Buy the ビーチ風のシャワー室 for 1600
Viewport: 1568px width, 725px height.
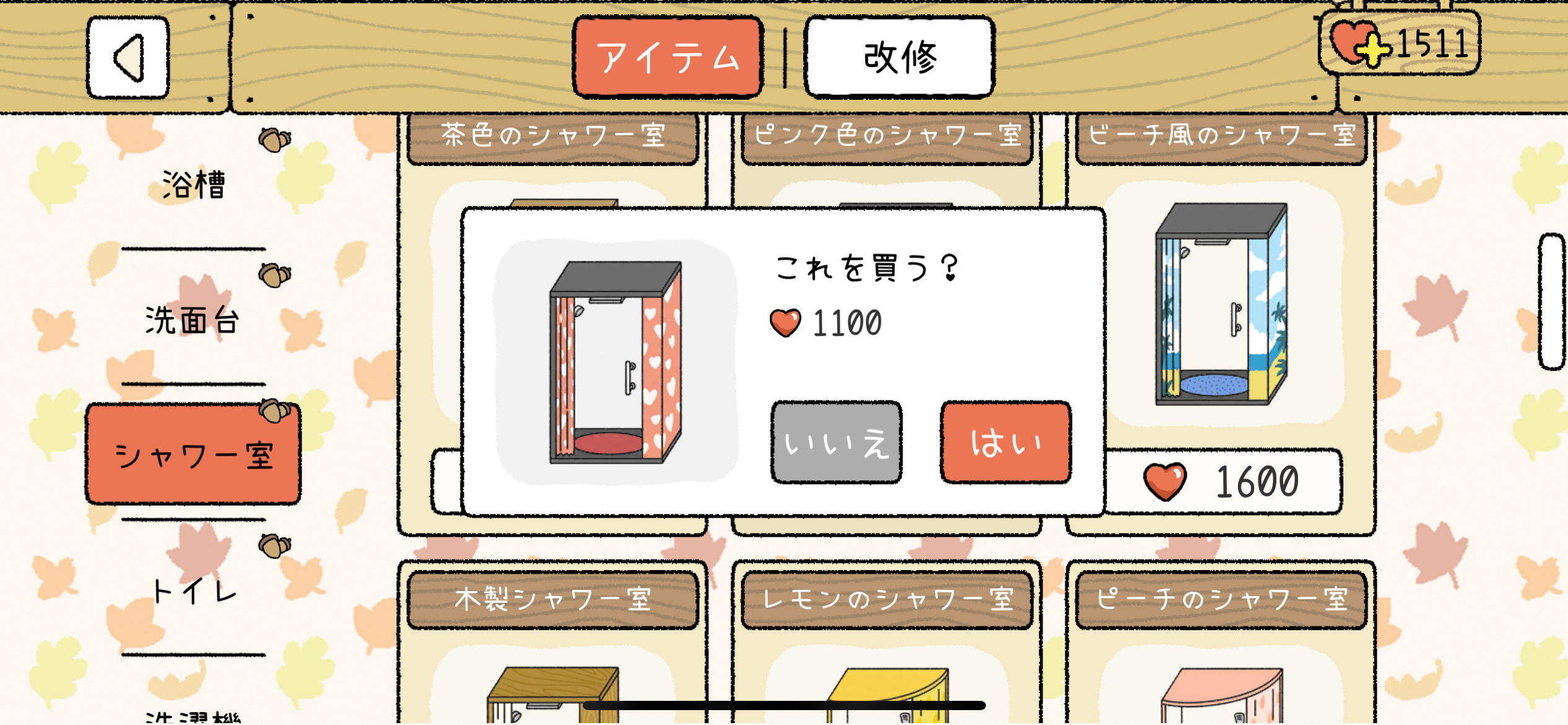tap(1222, 481)
